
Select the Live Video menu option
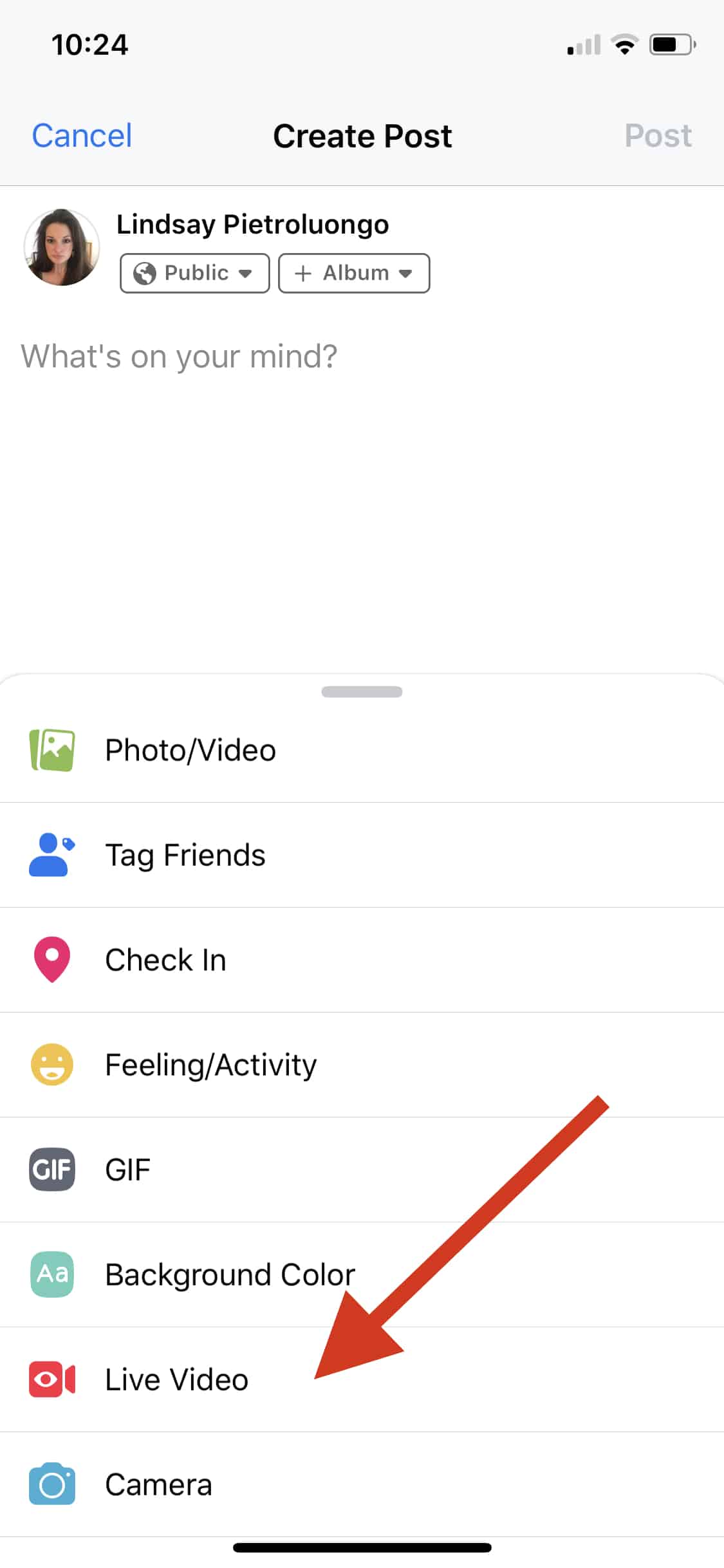click(x=177, y=1379)
